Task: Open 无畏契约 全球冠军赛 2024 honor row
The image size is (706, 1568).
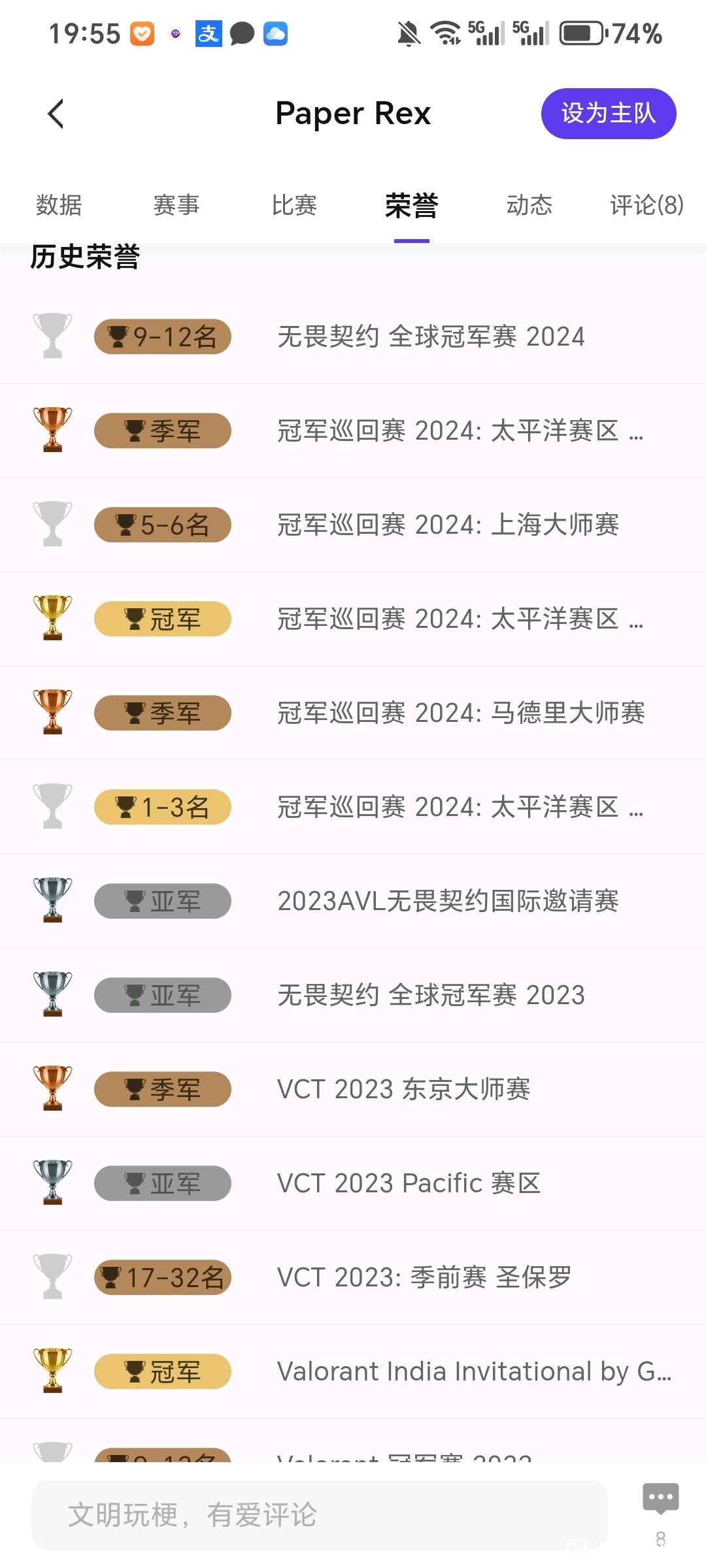Action: 353,336
